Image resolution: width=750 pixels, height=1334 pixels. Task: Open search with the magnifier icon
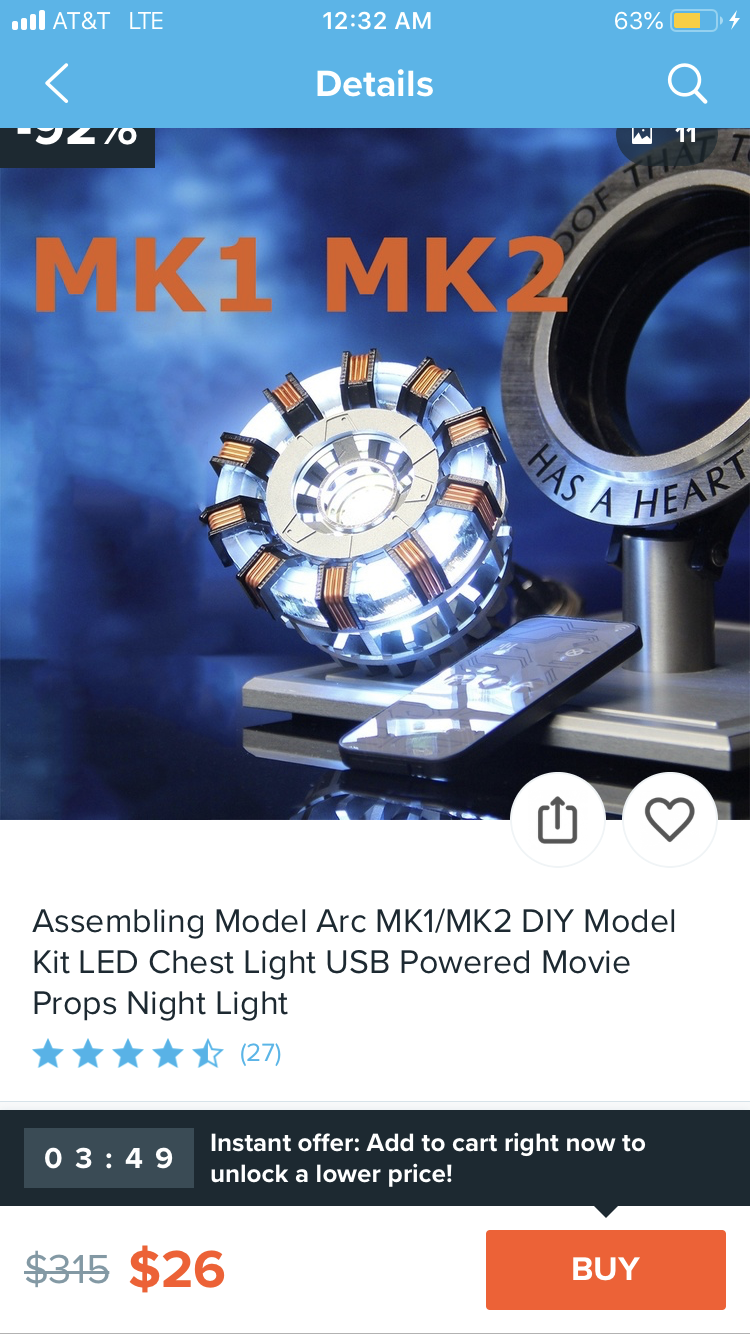pos(687,84)
